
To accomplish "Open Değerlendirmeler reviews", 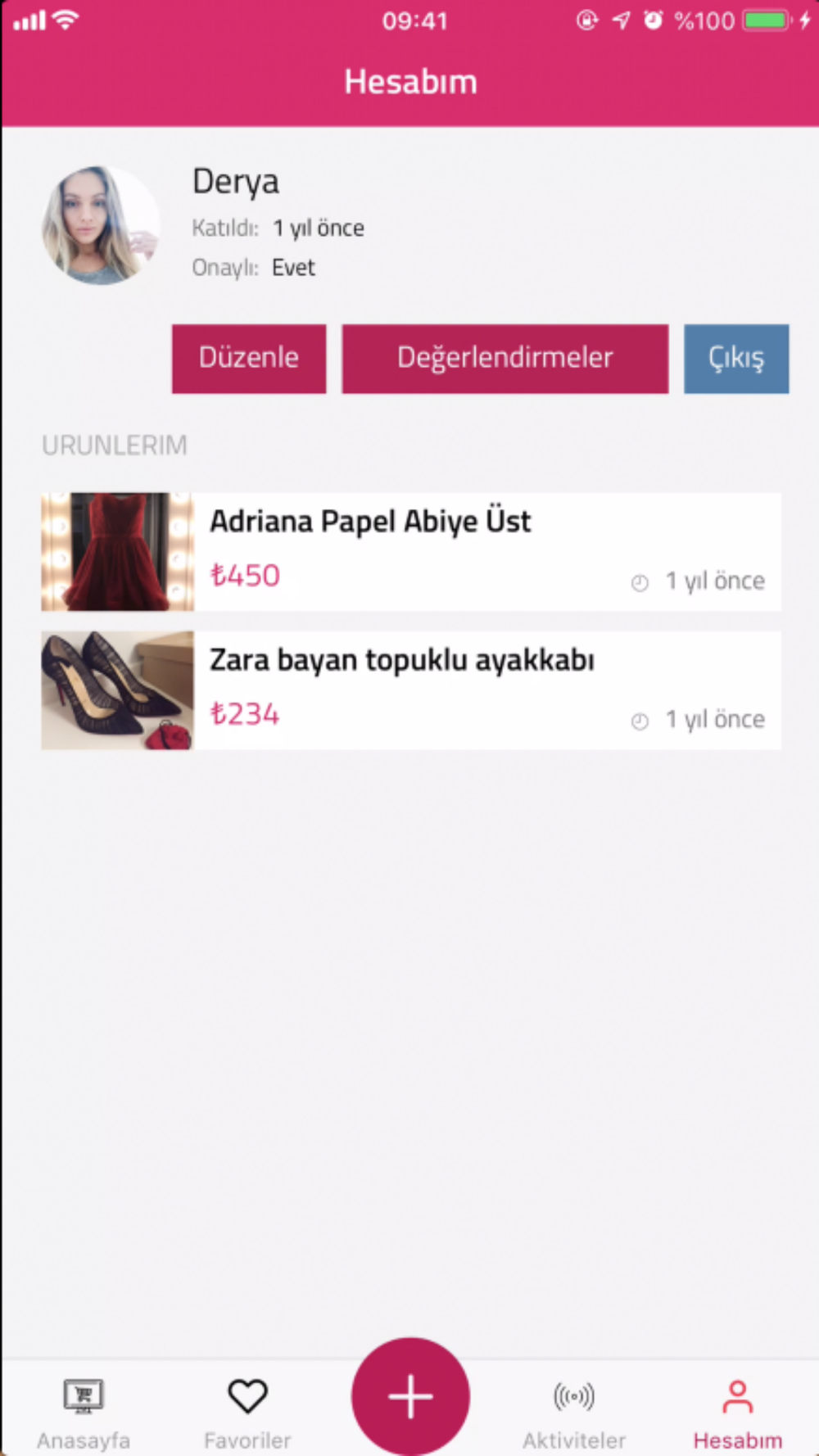I will [505, 359].
